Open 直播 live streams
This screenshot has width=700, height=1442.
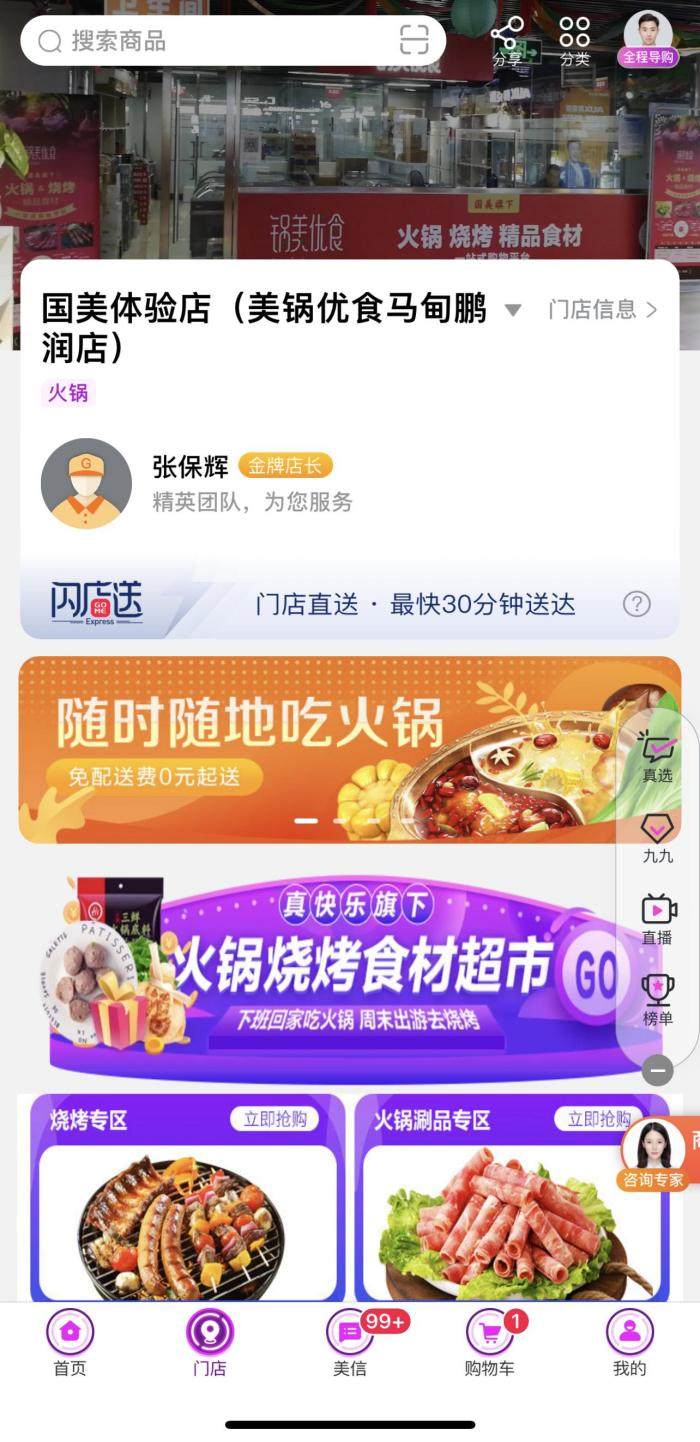657,918
